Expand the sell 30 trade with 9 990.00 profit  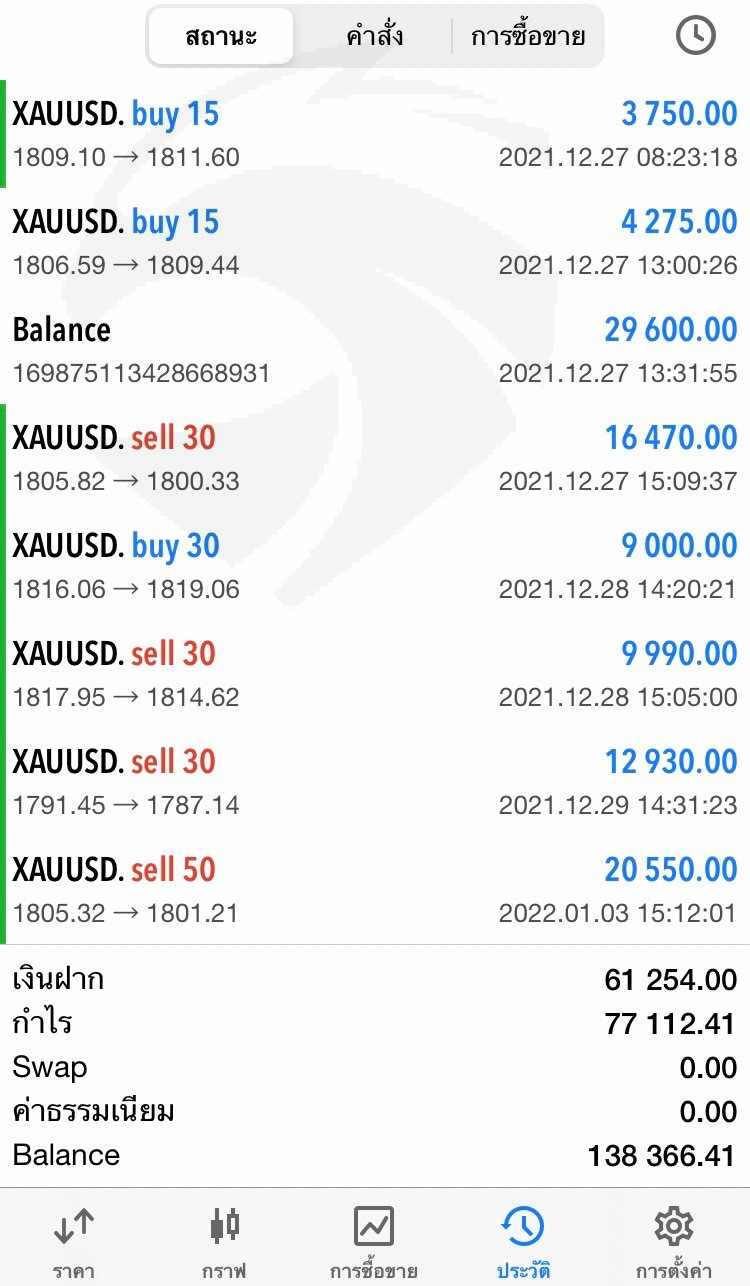pos(375,674)
